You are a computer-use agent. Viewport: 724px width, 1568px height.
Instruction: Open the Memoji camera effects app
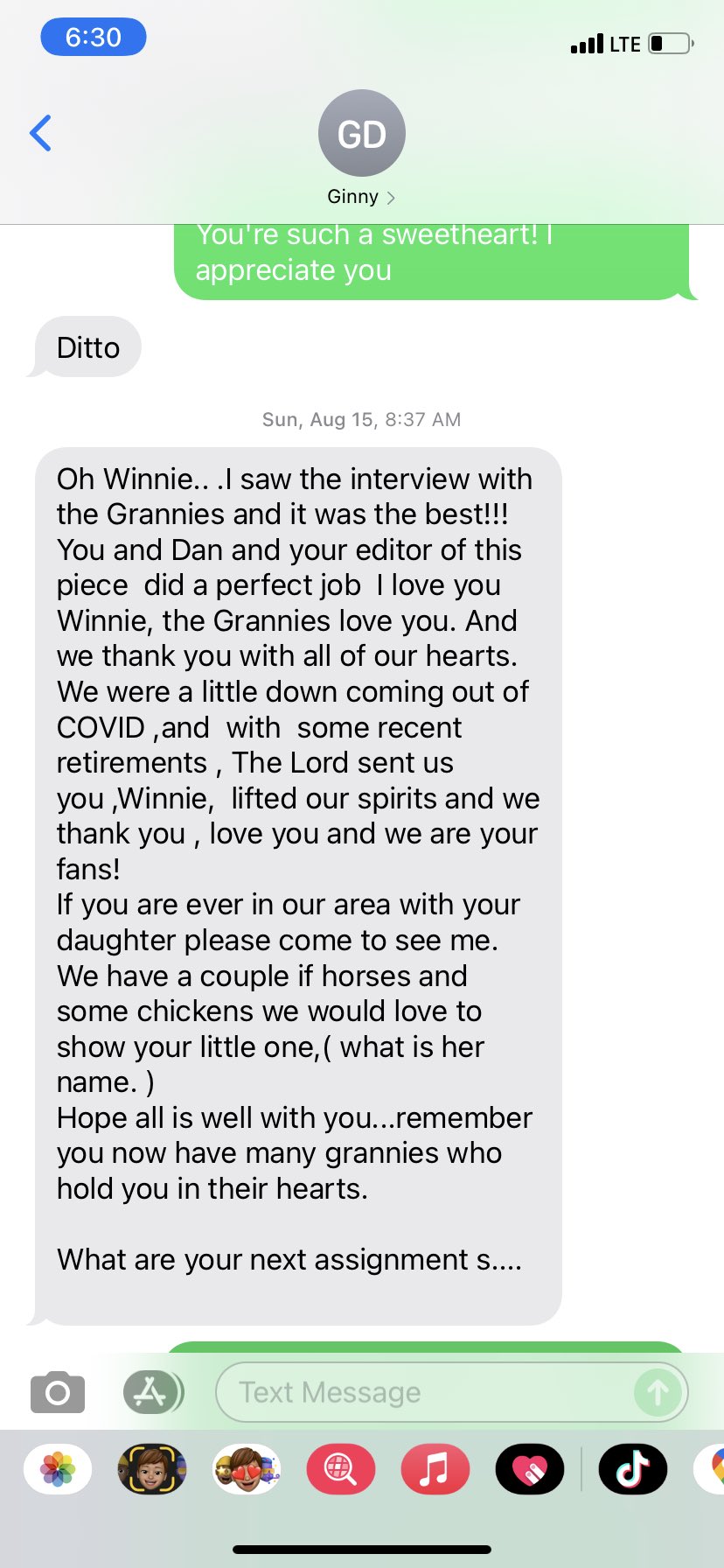[x=152, y=1469]
